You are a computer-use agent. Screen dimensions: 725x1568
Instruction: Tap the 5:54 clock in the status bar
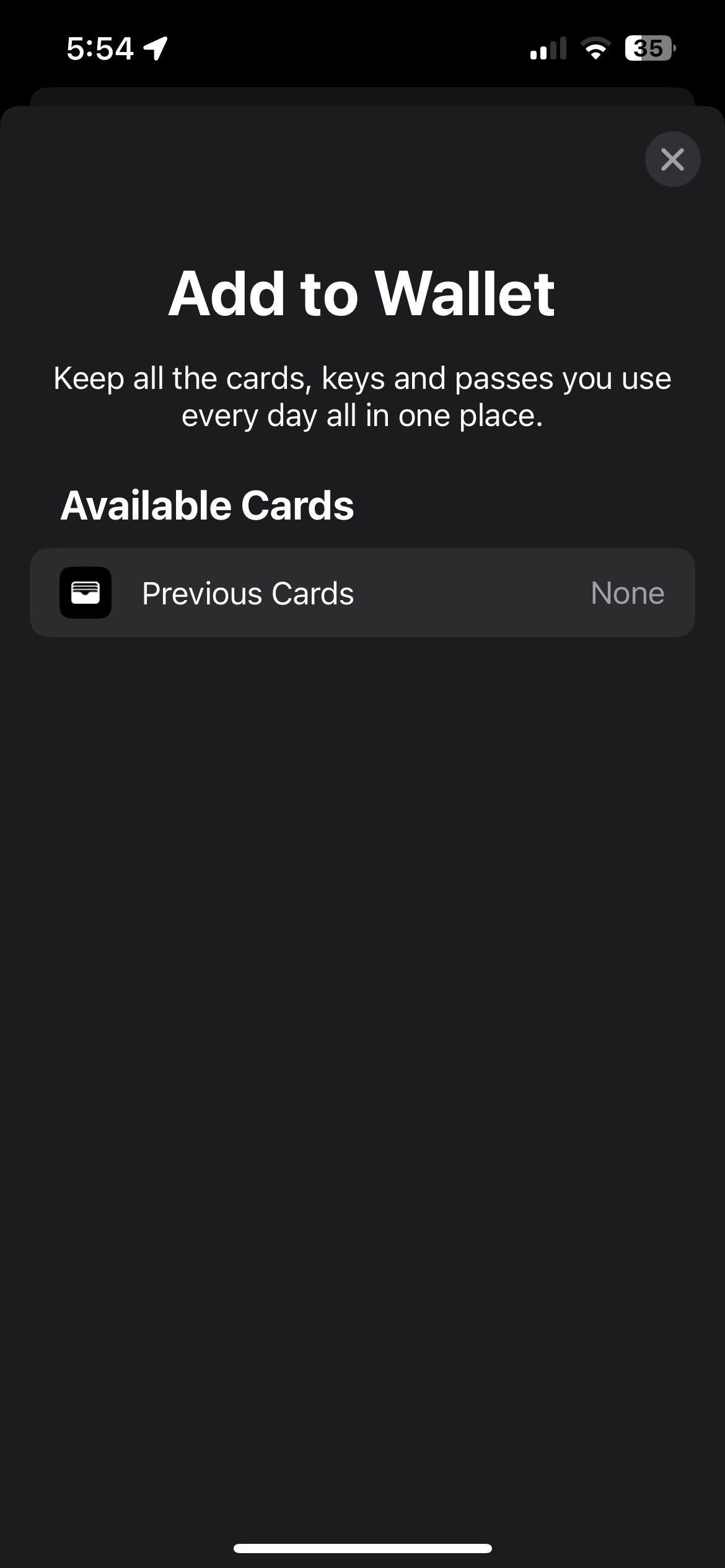pos(99,47)
